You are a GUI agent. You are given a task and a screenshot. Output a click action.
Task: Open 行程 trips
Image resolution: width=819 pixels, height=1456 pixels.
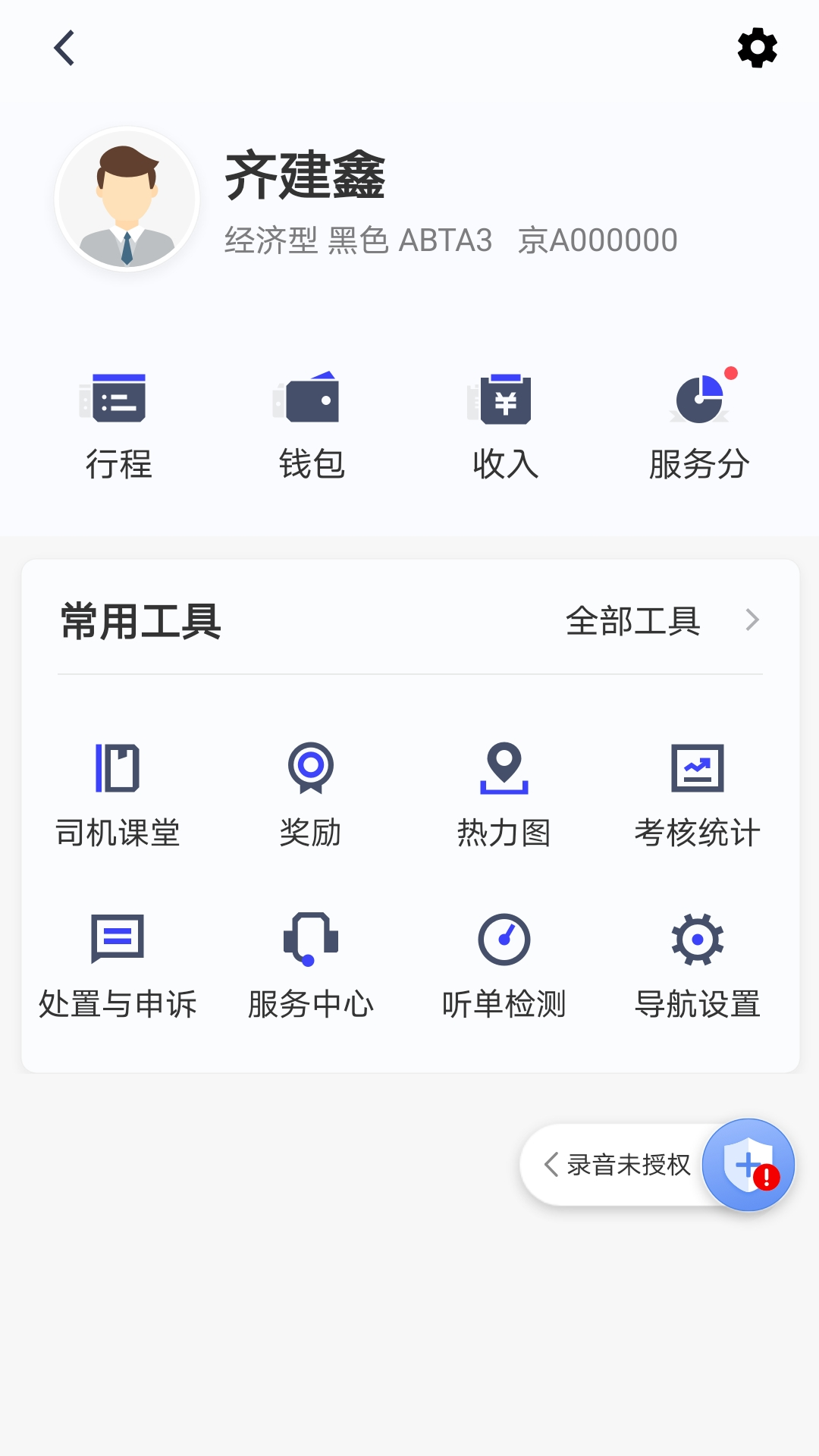pos(118,426)
